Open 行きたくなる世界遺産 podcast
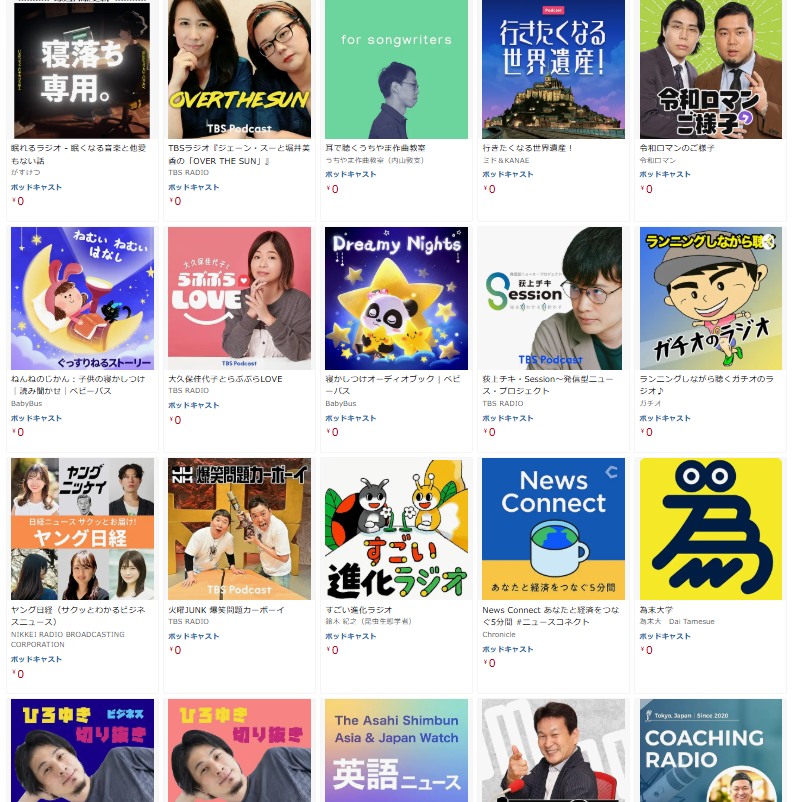The width and height of the screenshot is (792, 802). 553,68
